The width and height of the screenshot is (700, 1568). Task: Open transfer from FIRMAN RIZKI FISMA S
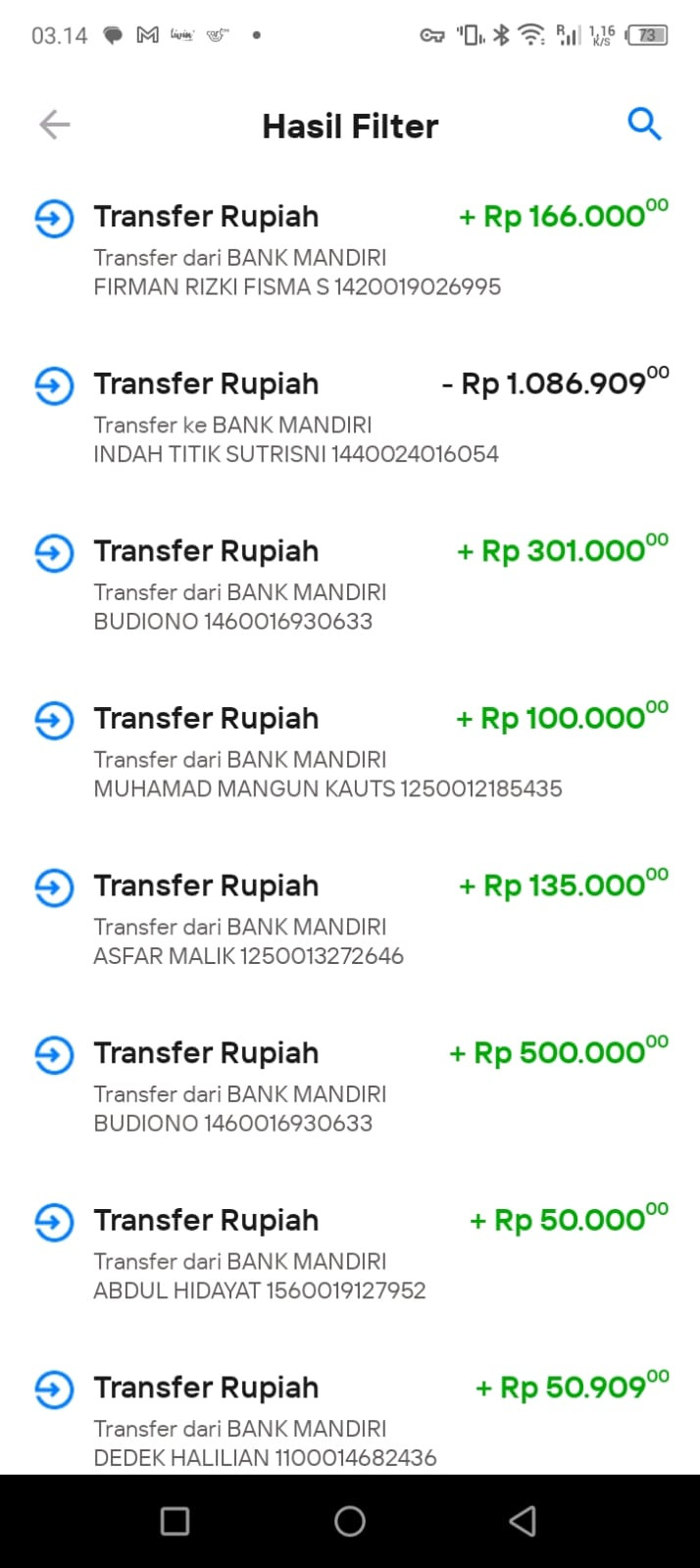tap(350, 250)
